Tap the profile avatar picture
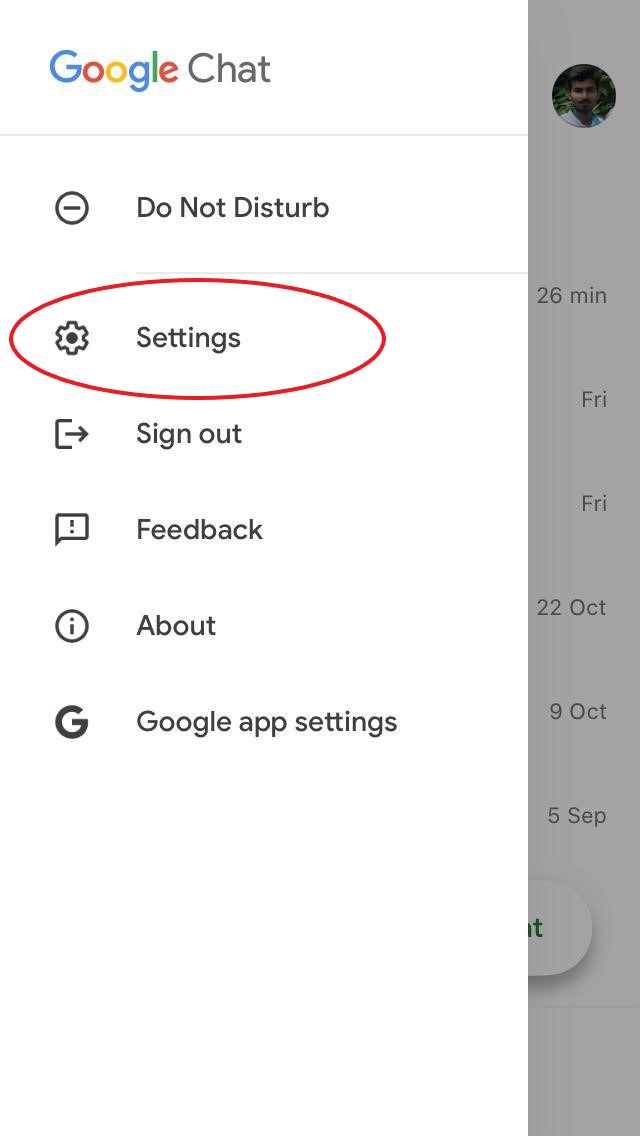640x1136 pixels. [x=583, y=96]
